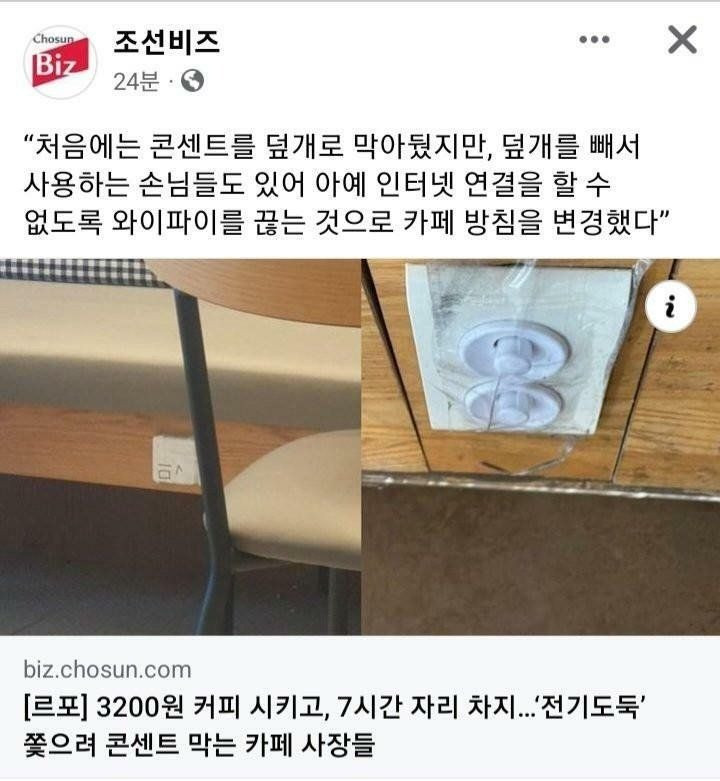Open the post's three-dot options menu

(594, 40)
